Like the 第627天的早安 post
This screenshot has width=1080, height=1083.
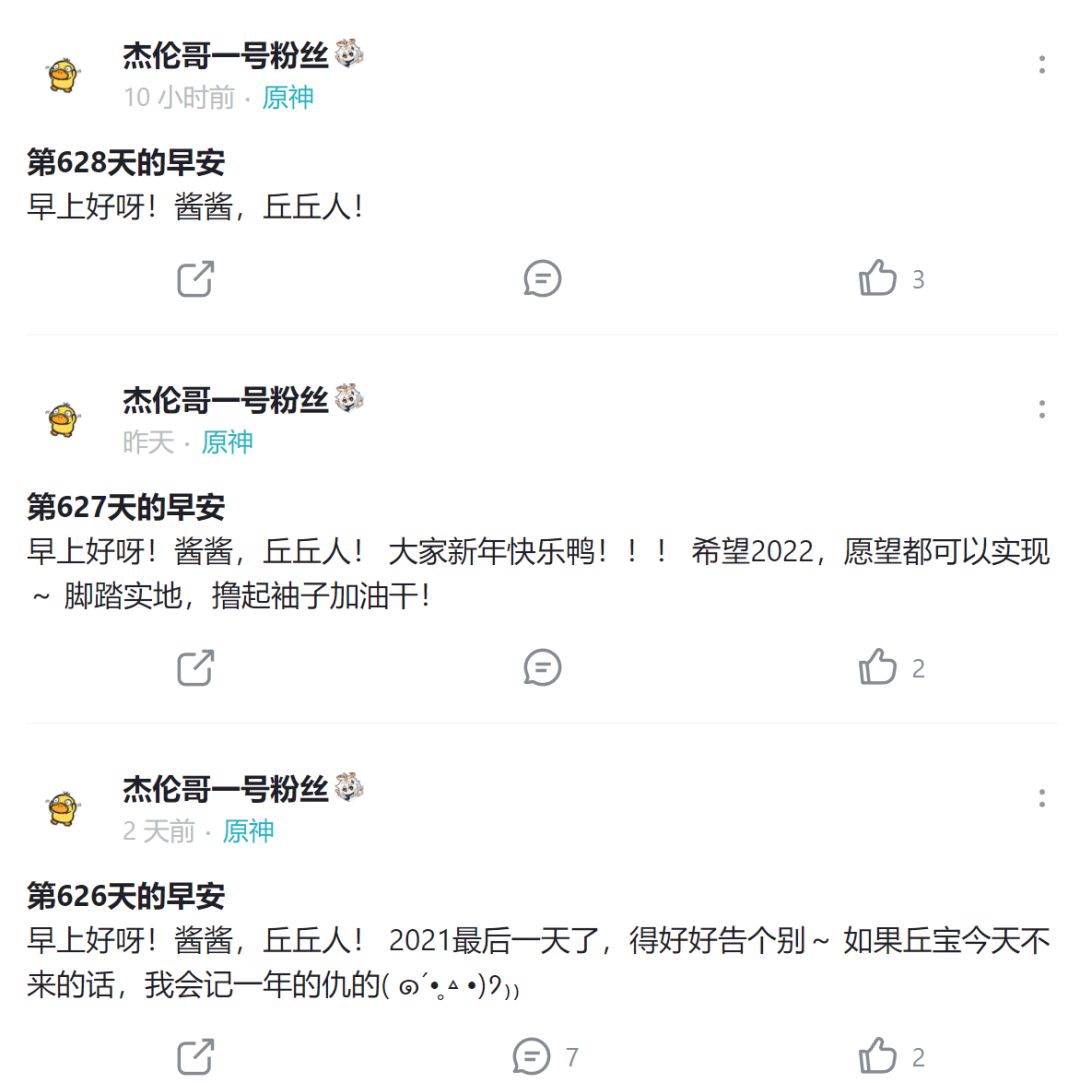(878, 668)
